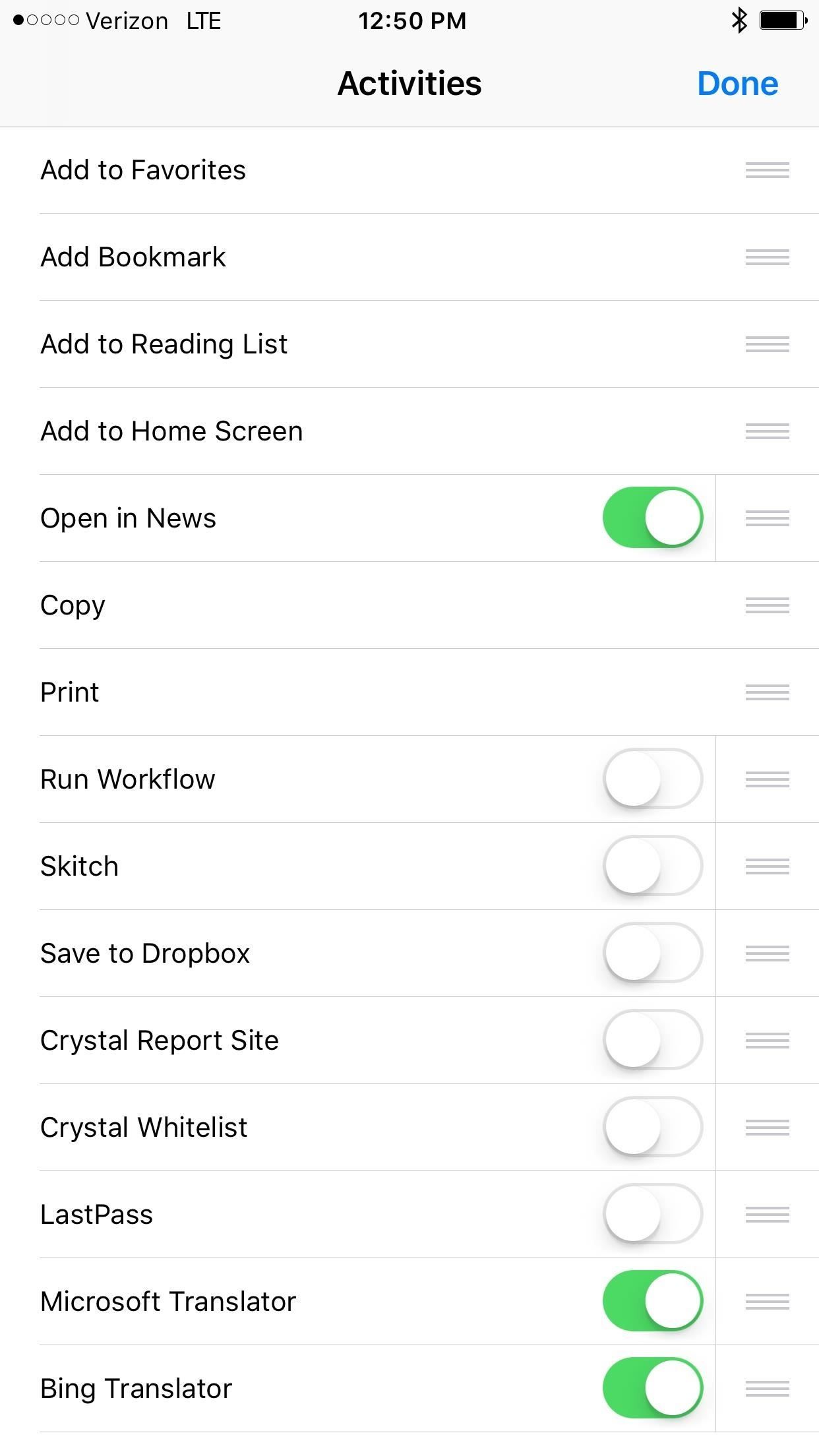Disable Microsoft Translator
The image size is (819, 1456).
(652, 1301)
